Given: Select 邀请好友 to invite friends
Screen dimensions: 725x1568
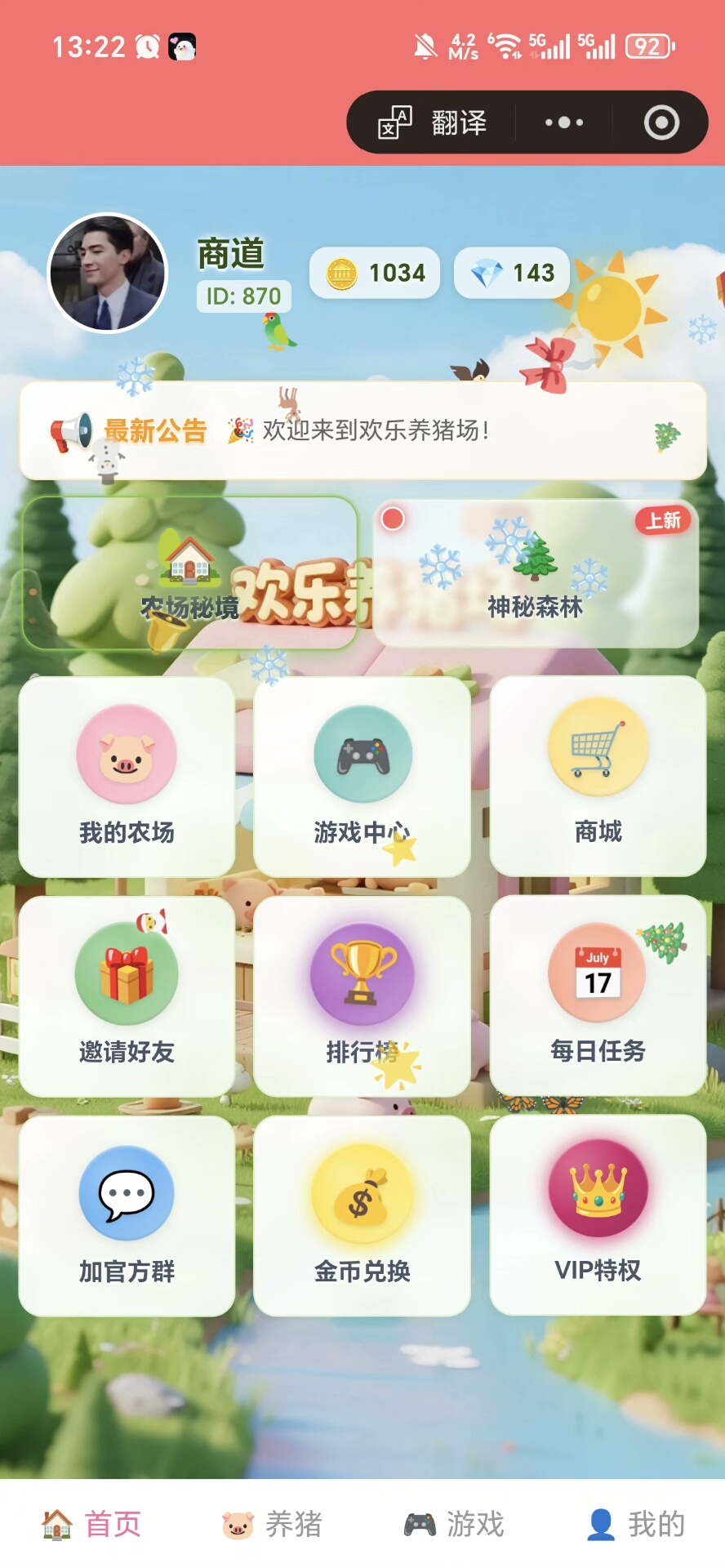Looking at the screenshot, I should tap(127, 996).
